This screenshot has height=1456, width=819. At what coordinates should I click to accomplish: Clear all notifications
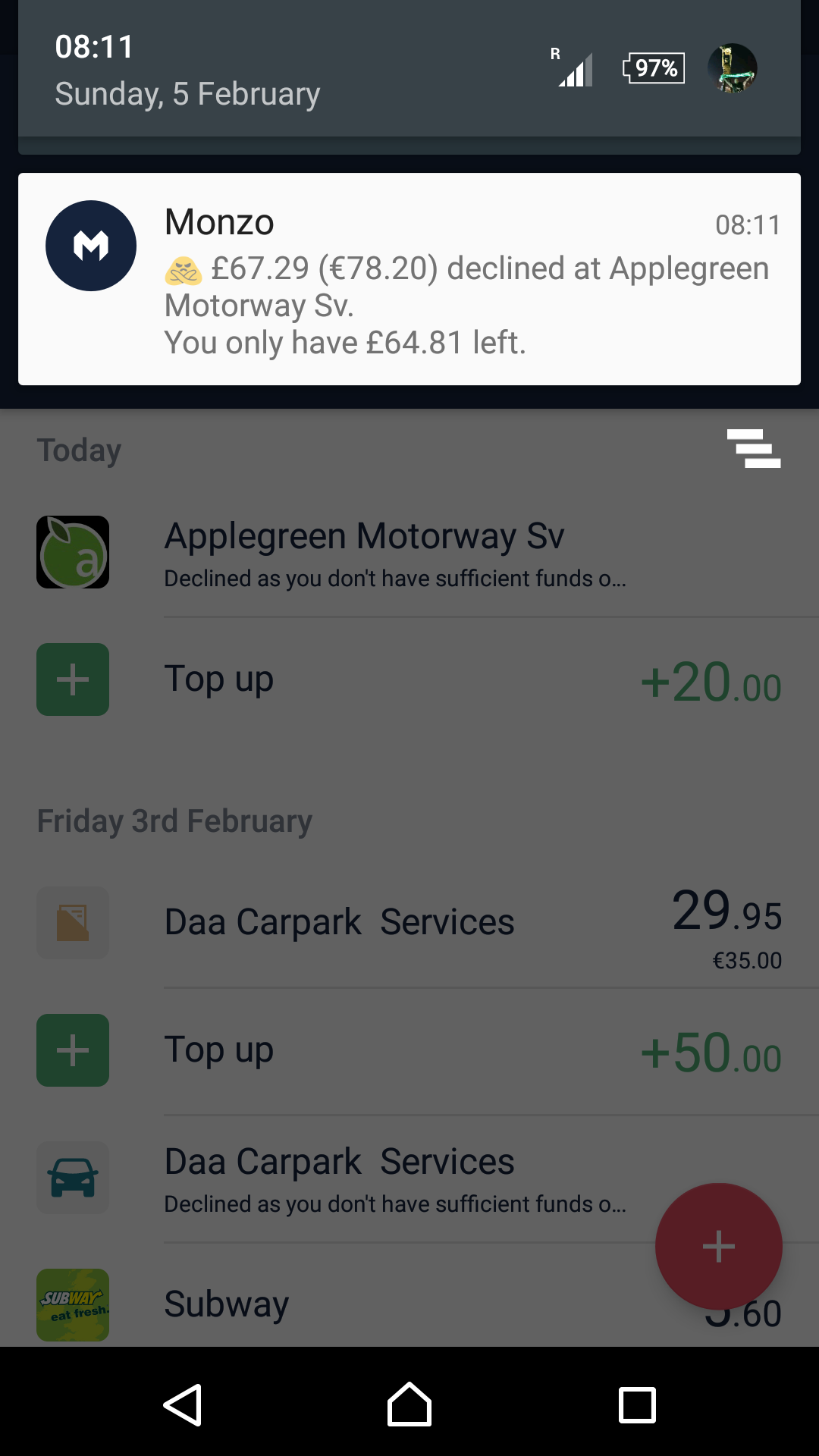(753, 448)
